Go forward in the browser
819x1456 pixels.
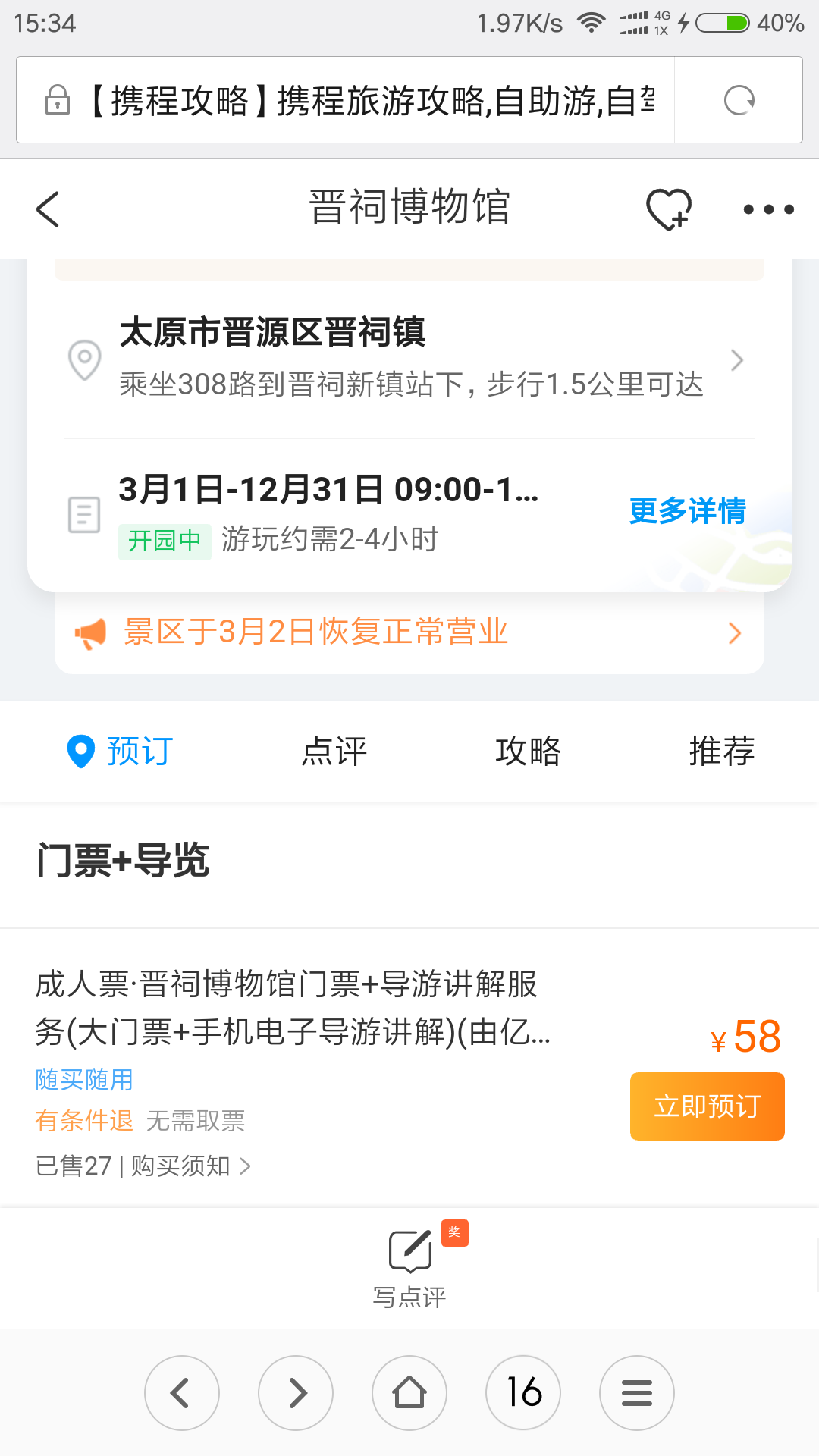[x=296, y=1393]
